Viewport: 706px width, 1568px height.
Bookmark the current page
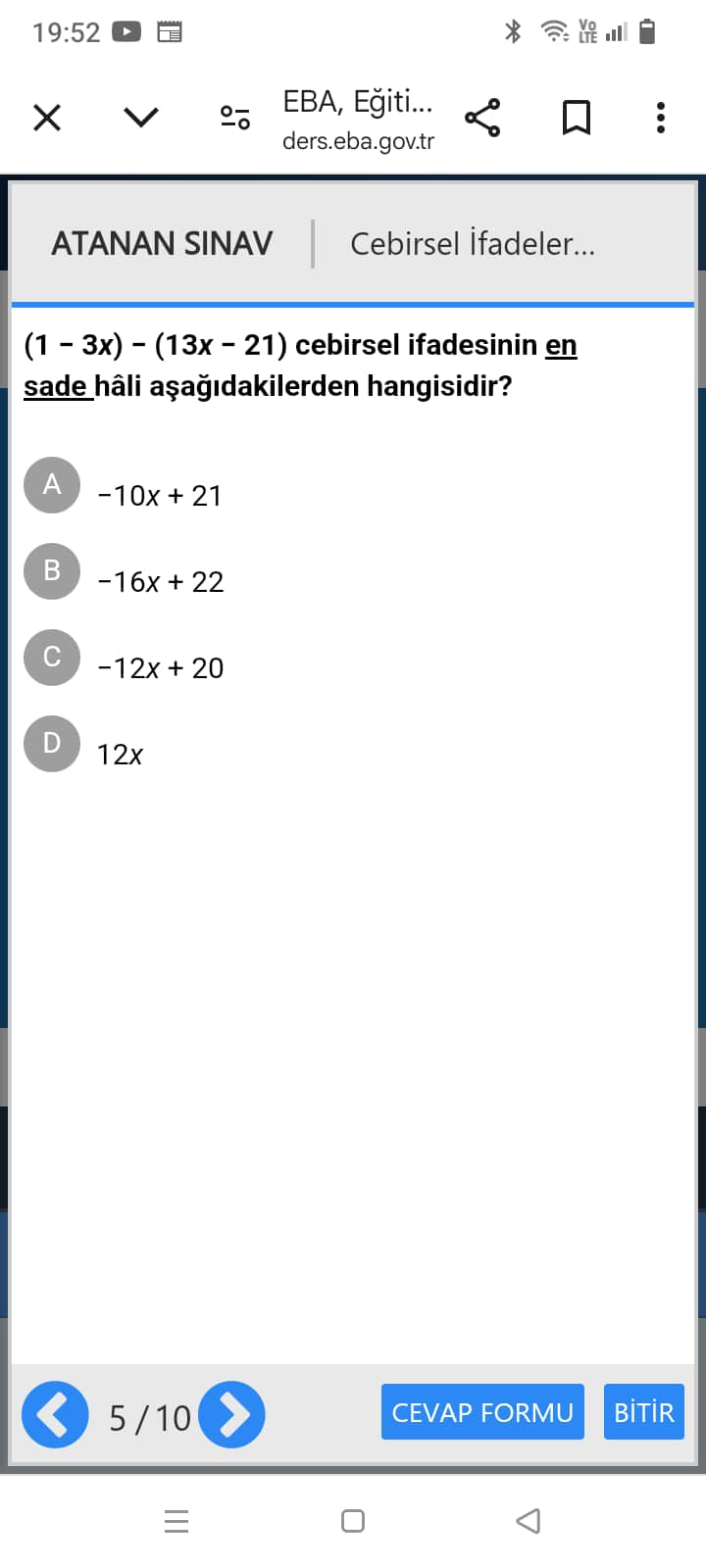tap(576, 119)
